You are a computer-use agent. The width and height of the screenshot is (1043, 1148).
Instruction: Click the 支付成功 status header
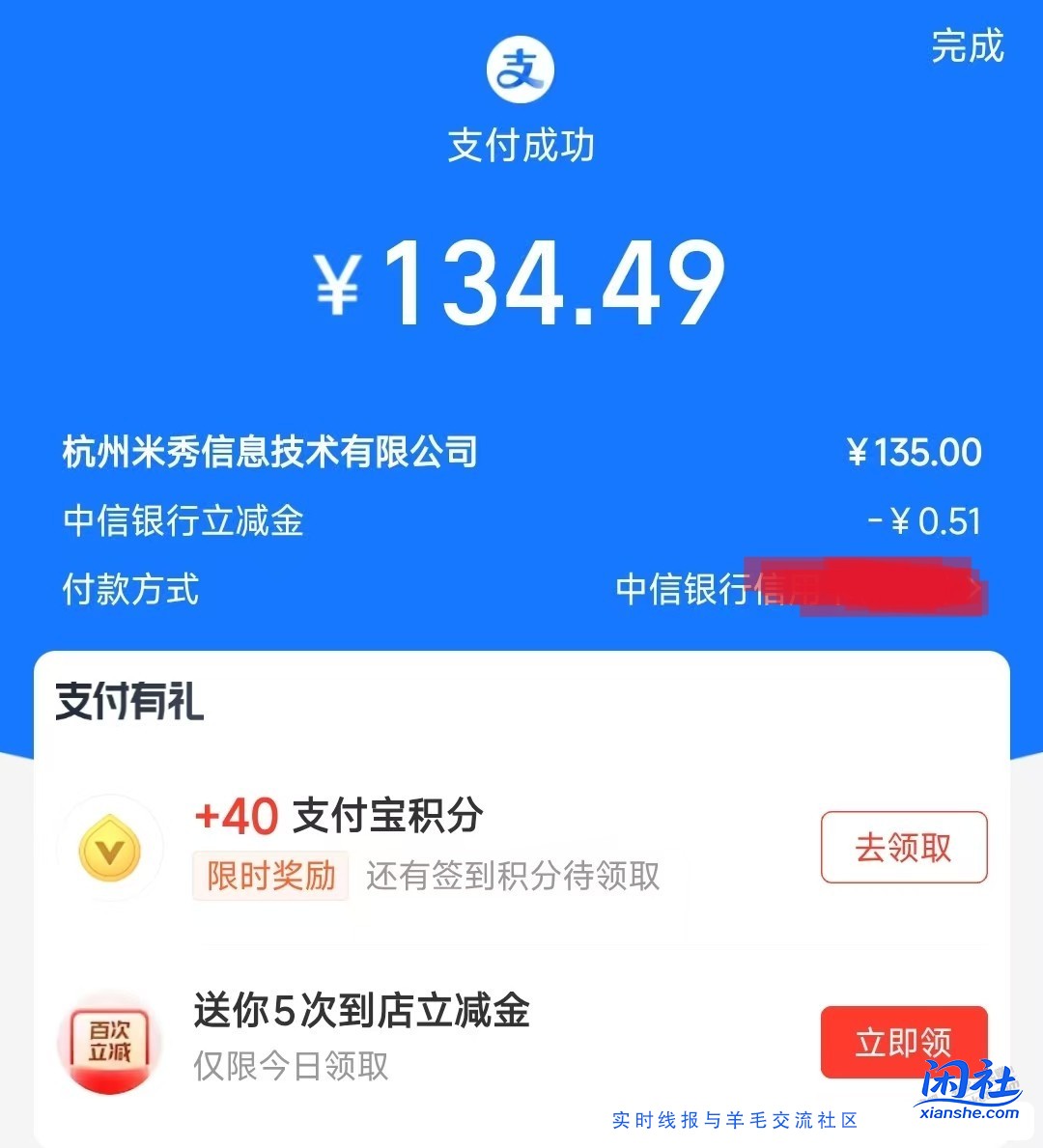520,145
